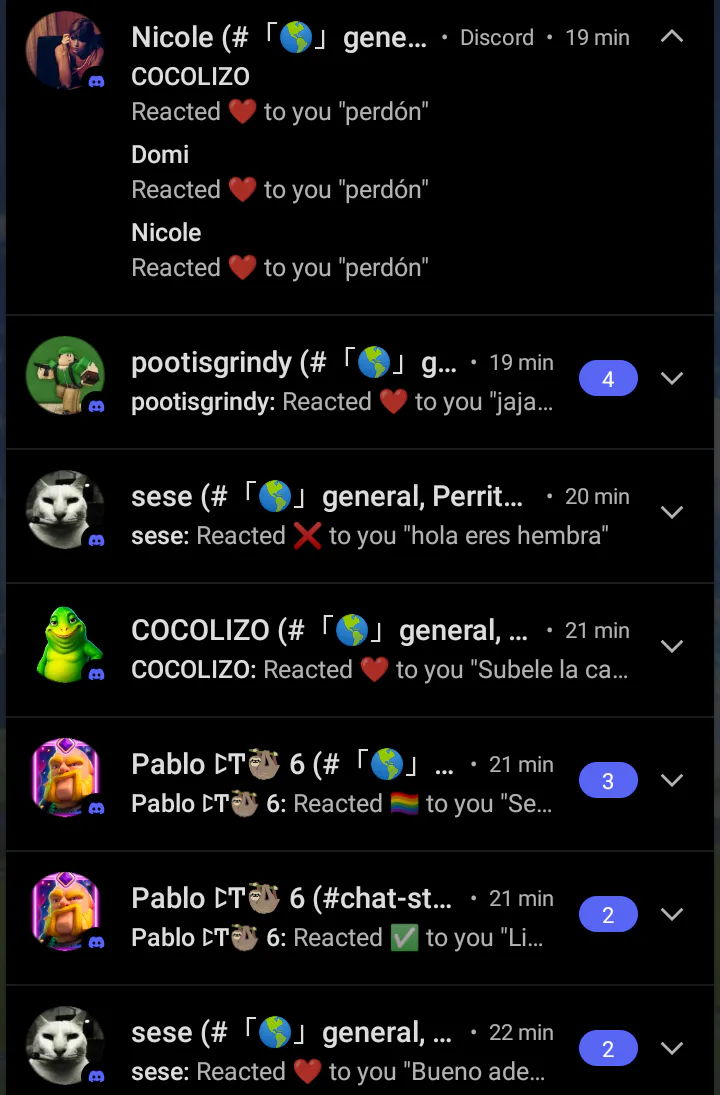
Task: Open Nicole's Discord notification group
Action: point(360,158)
